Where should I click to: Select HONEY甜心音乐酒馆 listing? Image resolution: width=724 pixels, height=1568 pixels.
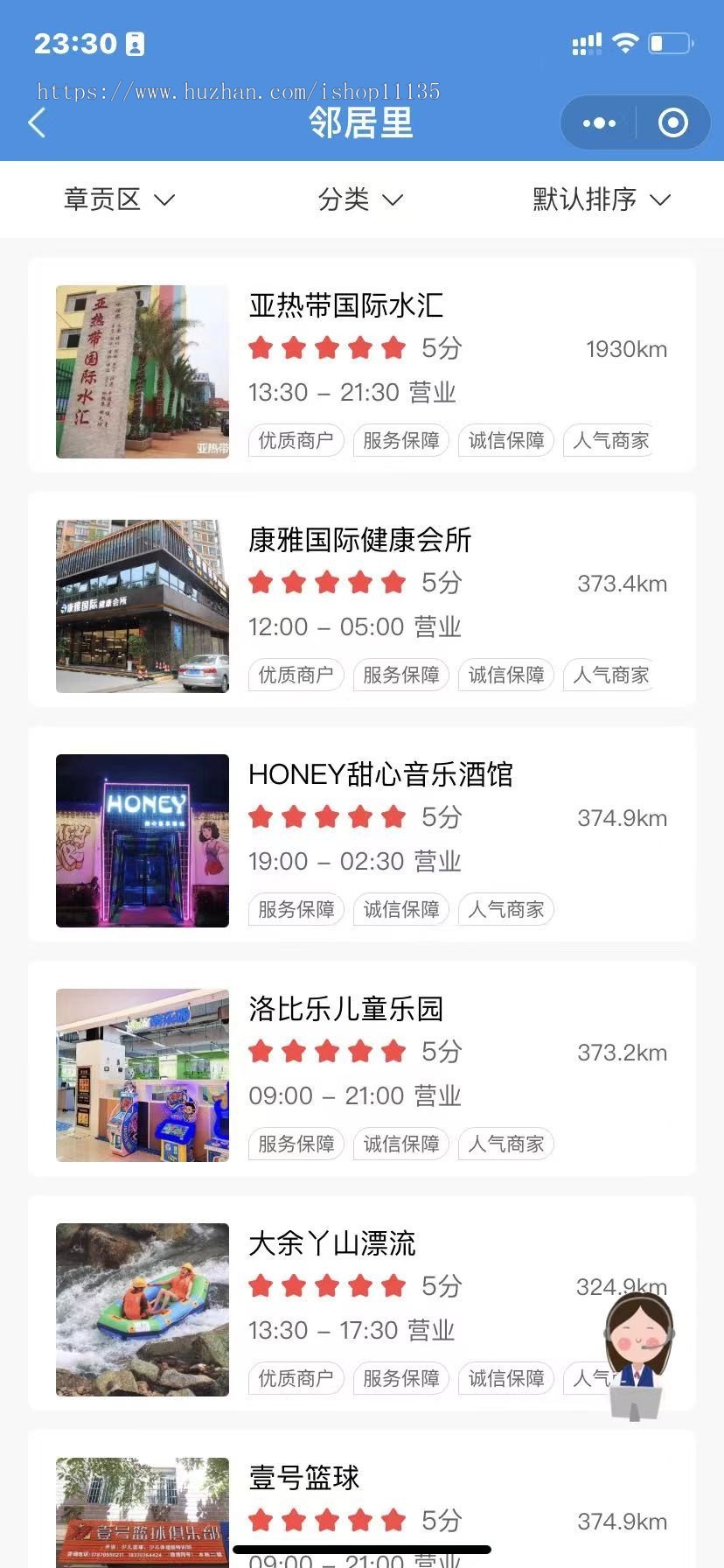[361, 834]
